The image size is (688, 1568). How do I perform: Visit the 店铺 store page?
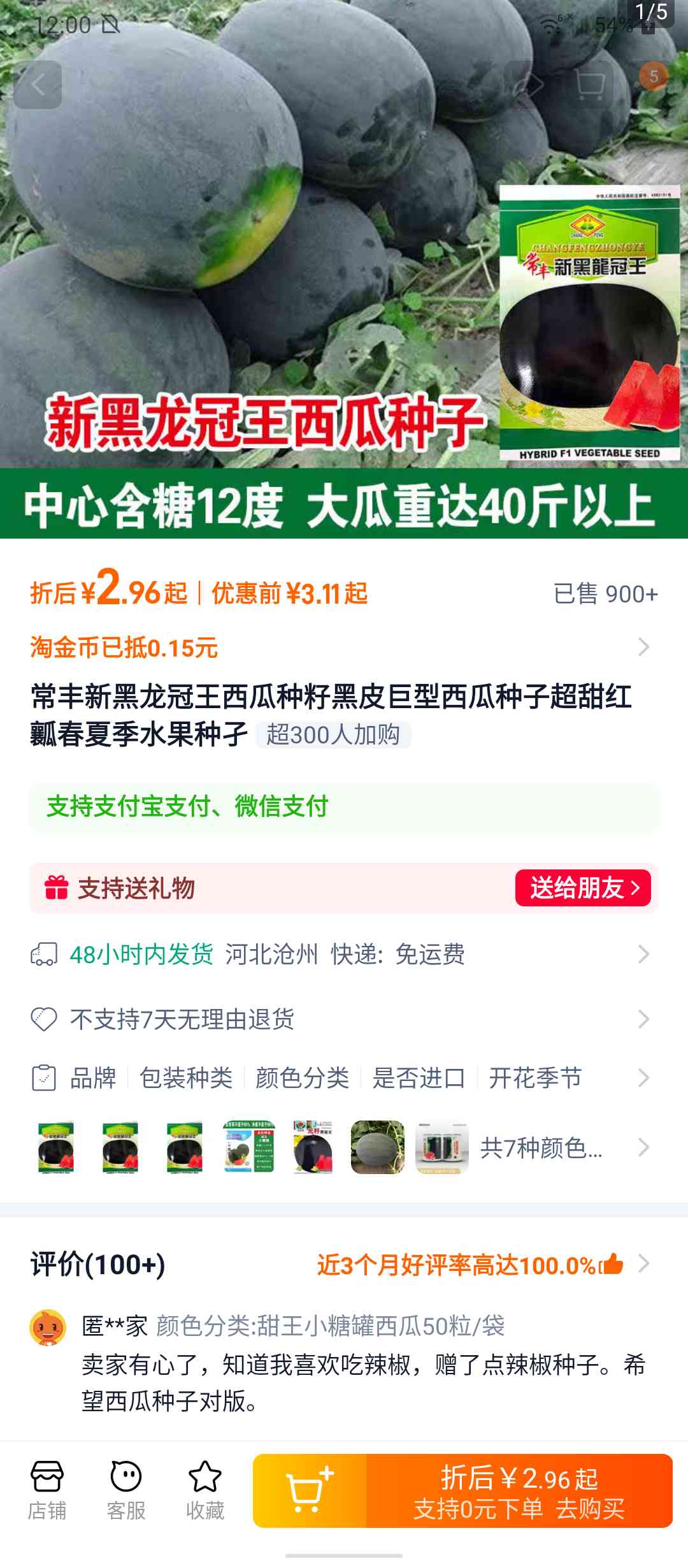[x=47, y=1492]
